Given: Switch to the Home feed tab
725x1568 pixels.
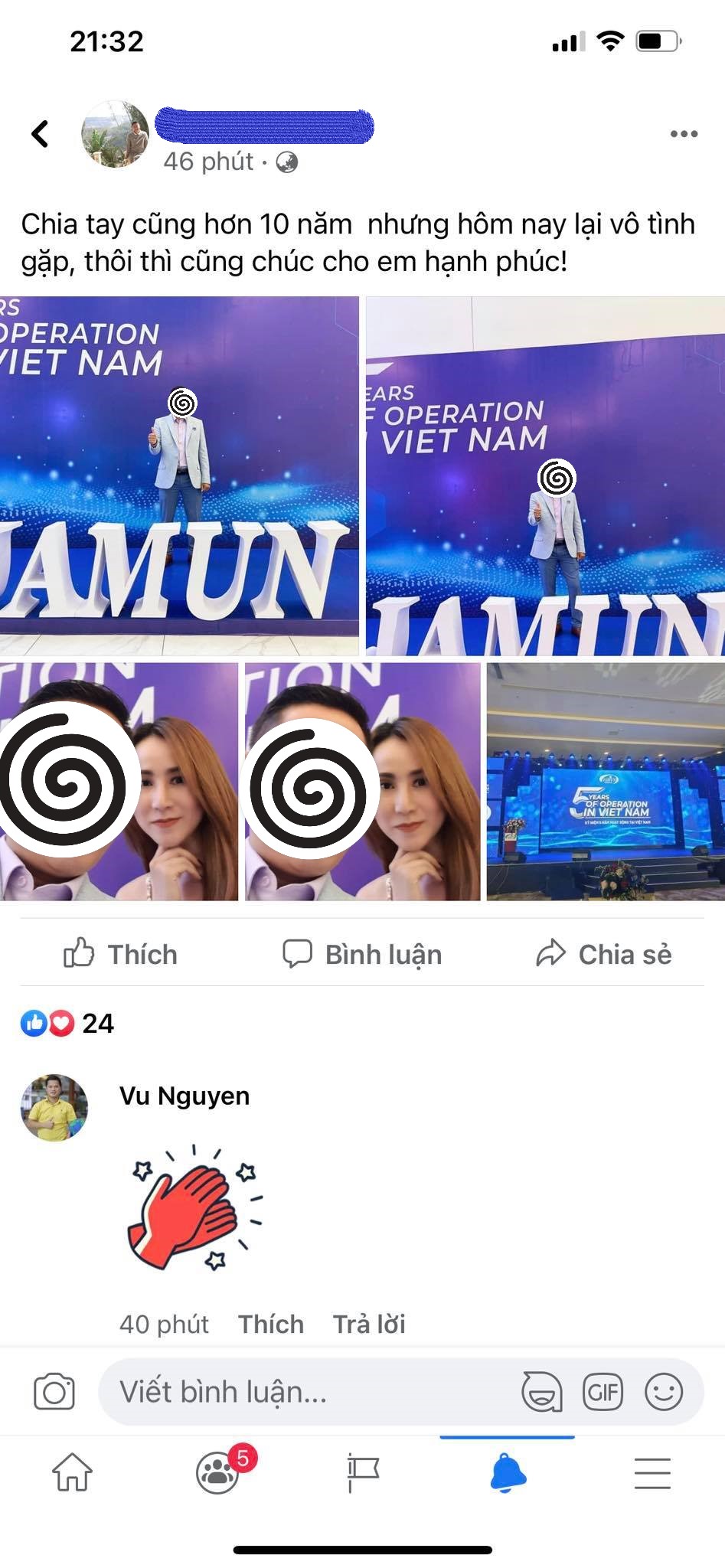Looking at the screenshot, I should click(72, 1472).
